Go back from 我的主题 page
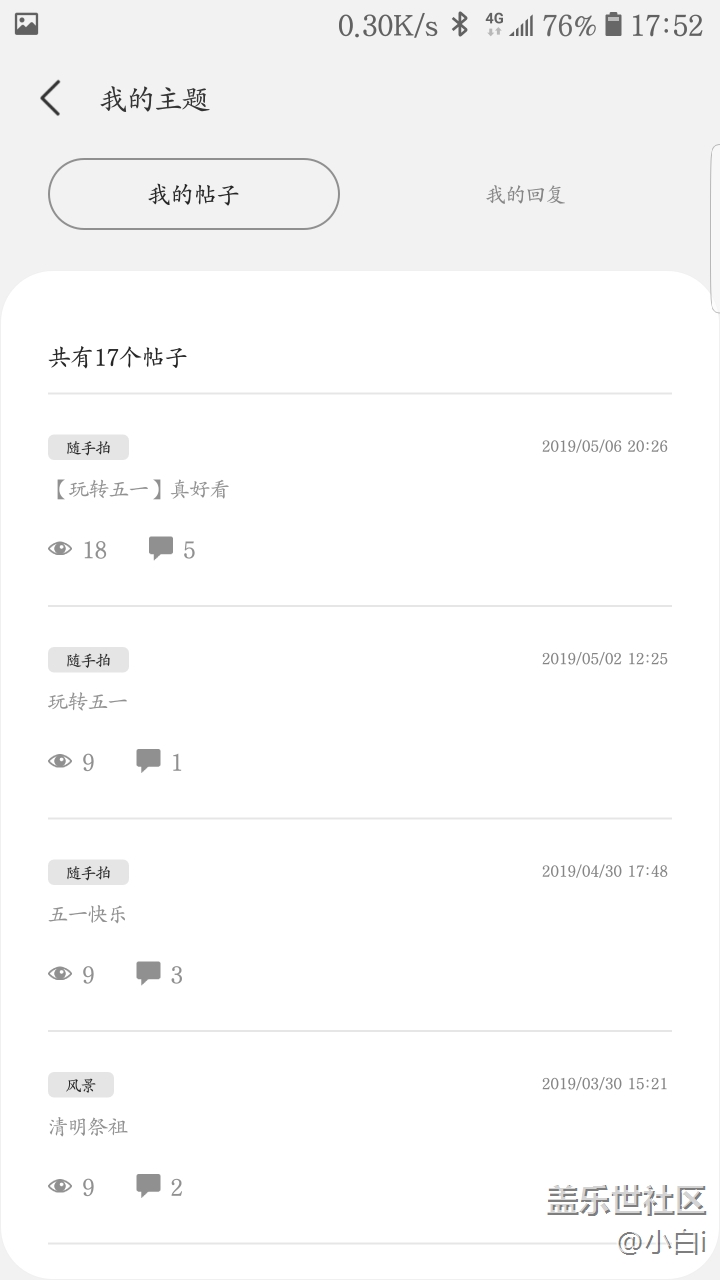The width and height of the screenshot is (720, 1280). pos(50,99)
